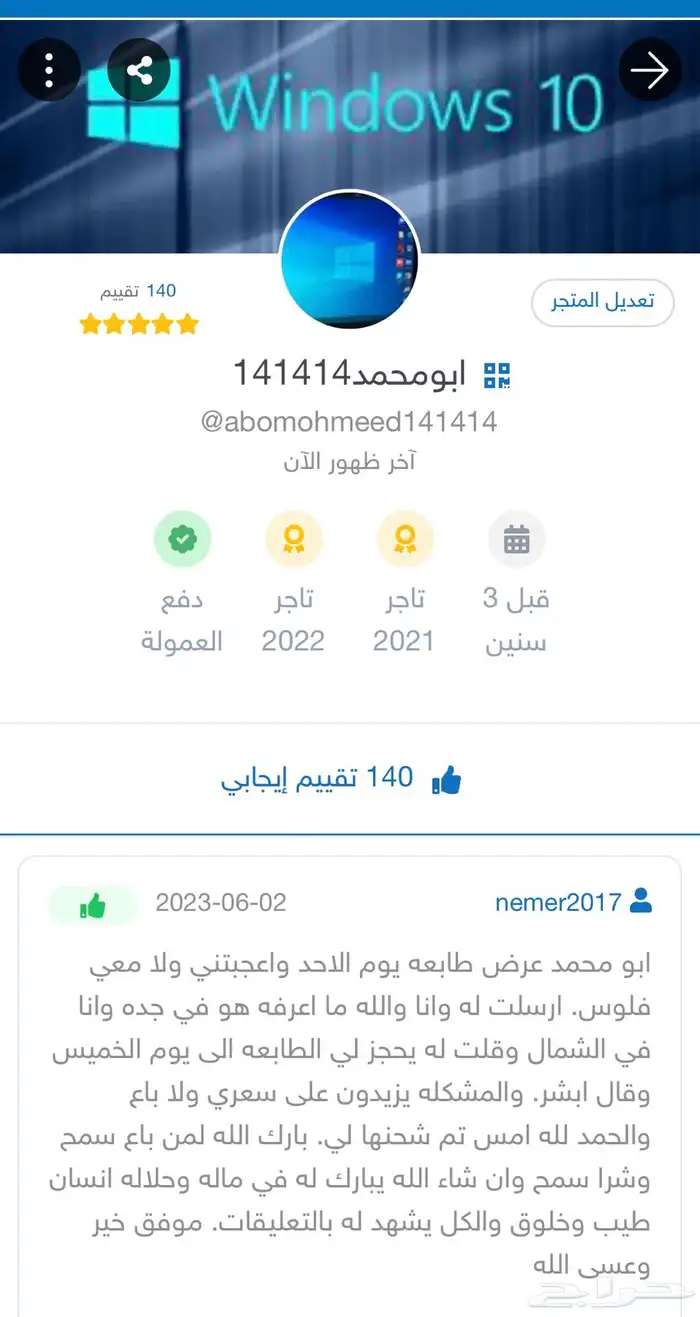Share this store profile
700x1317 pixels.
click(x=139, y=70)
